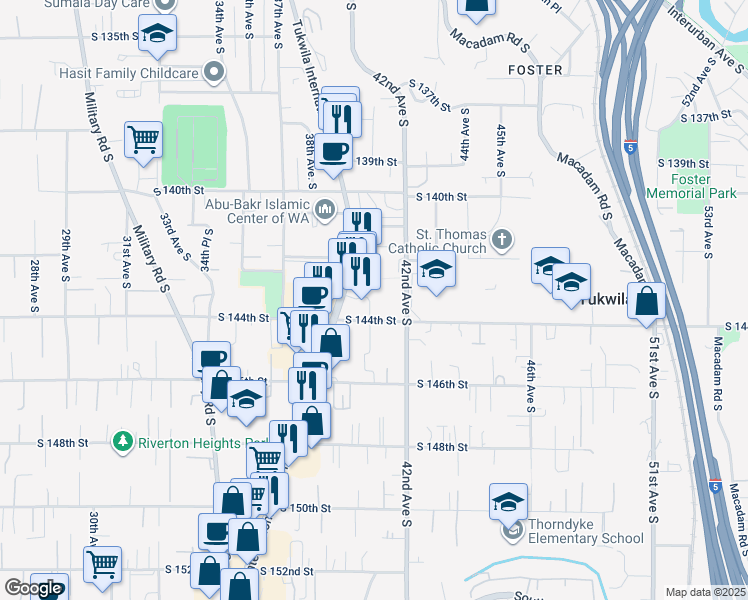The image size is (748, 600).
Task: Select the school marker at S 135th St
Action: (x=158, y=33)
